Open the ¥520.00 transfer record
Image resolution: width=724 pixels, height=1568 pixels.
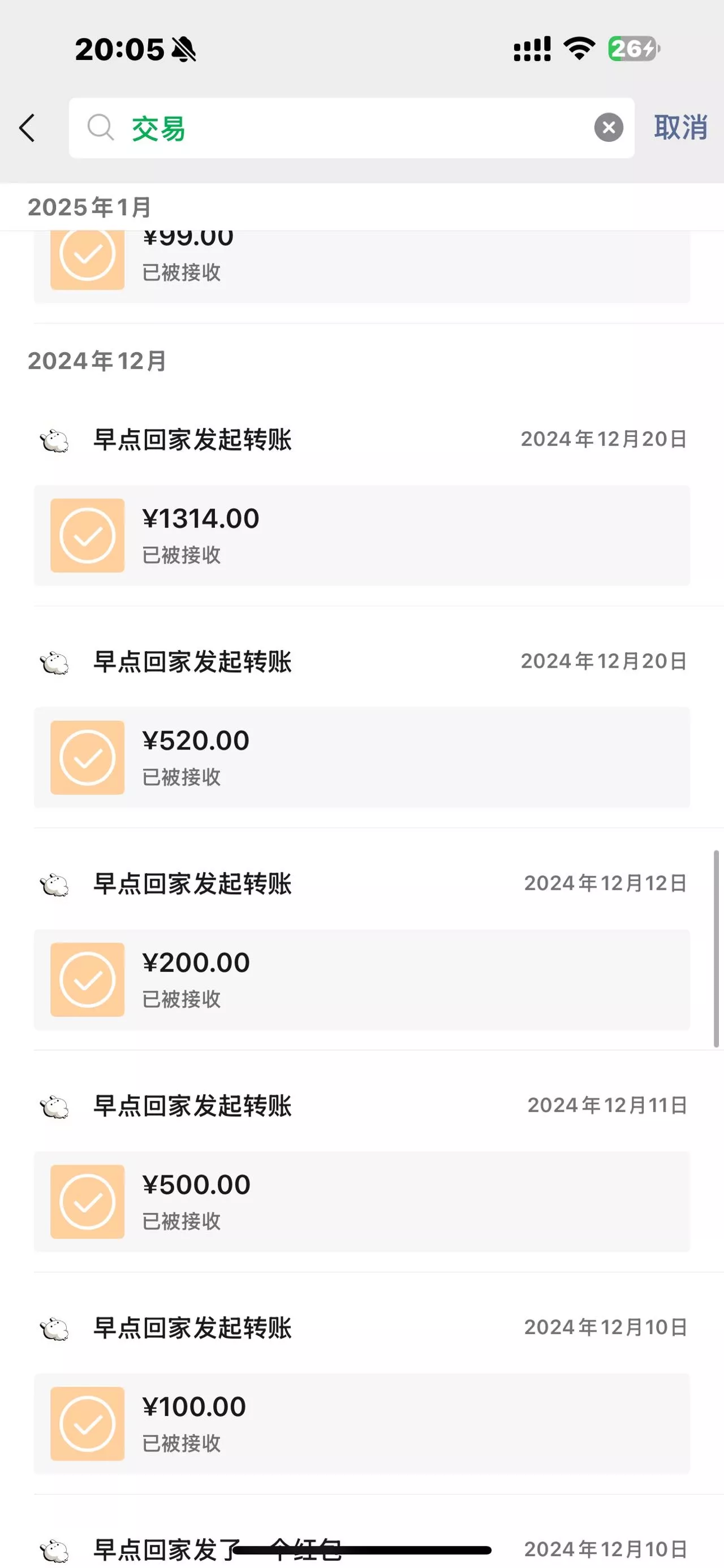coord(361,757)
